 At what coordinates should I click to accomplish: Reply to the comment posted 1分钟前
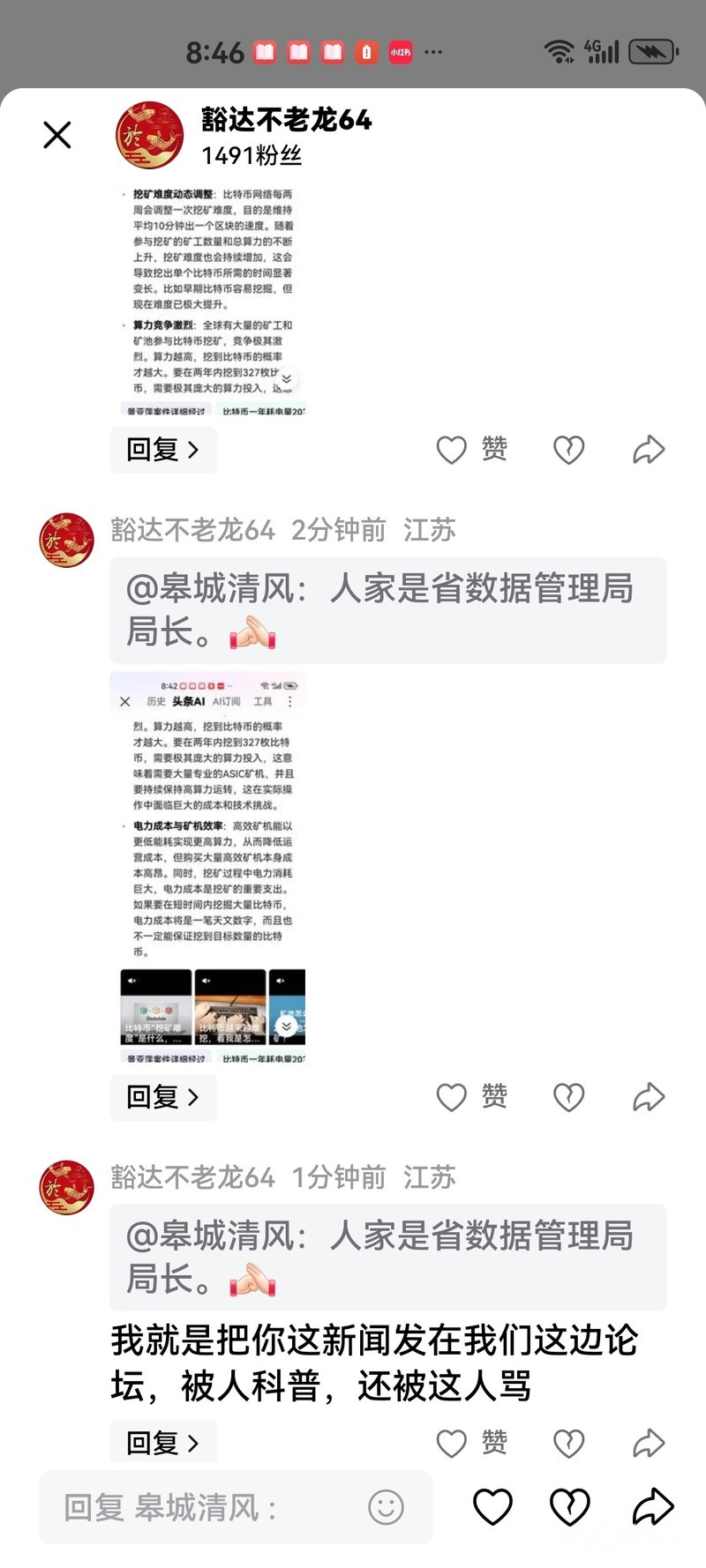163,1443
